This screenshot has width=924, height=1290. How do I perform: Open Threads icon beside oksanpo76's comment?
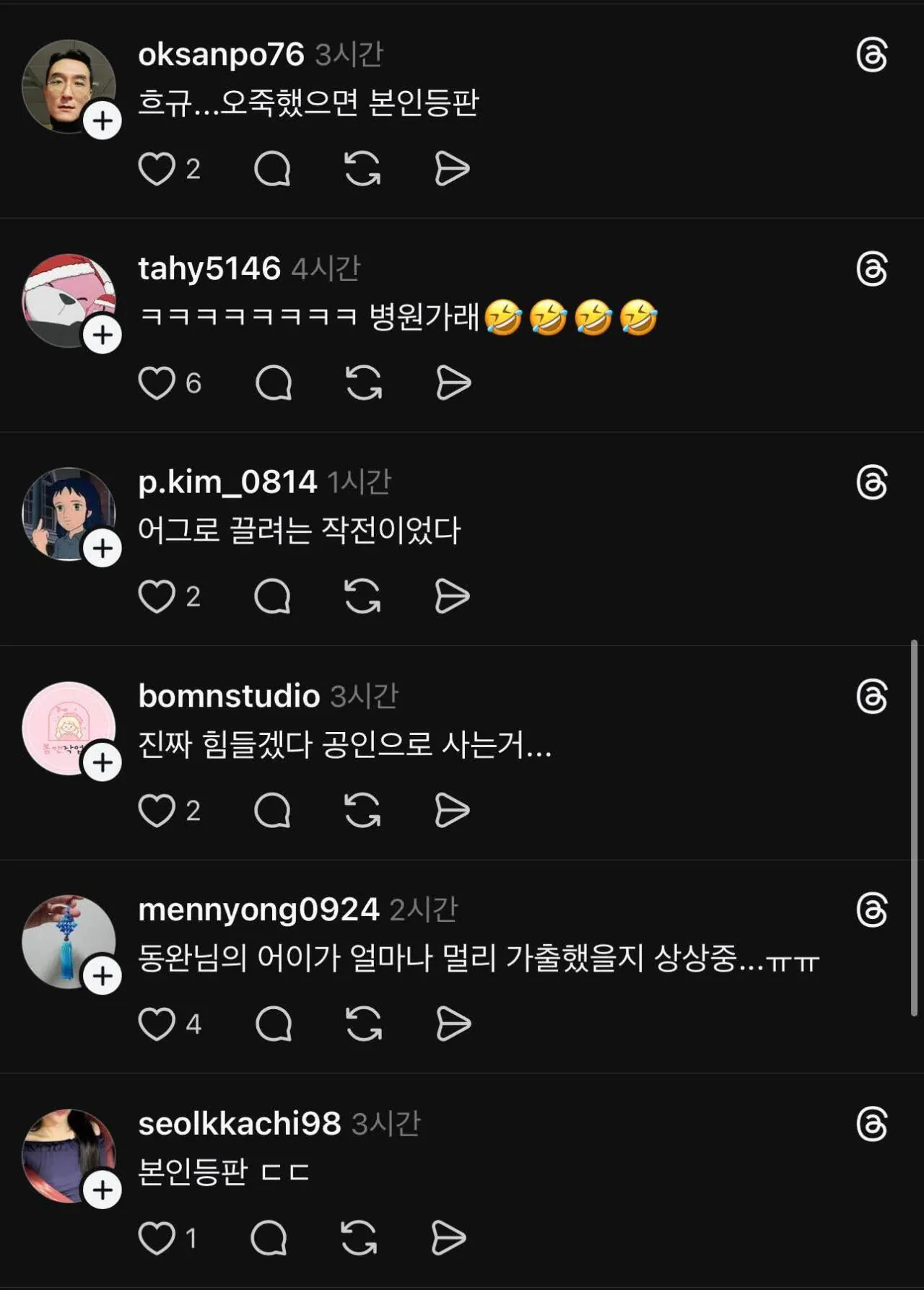click(871, 56)
